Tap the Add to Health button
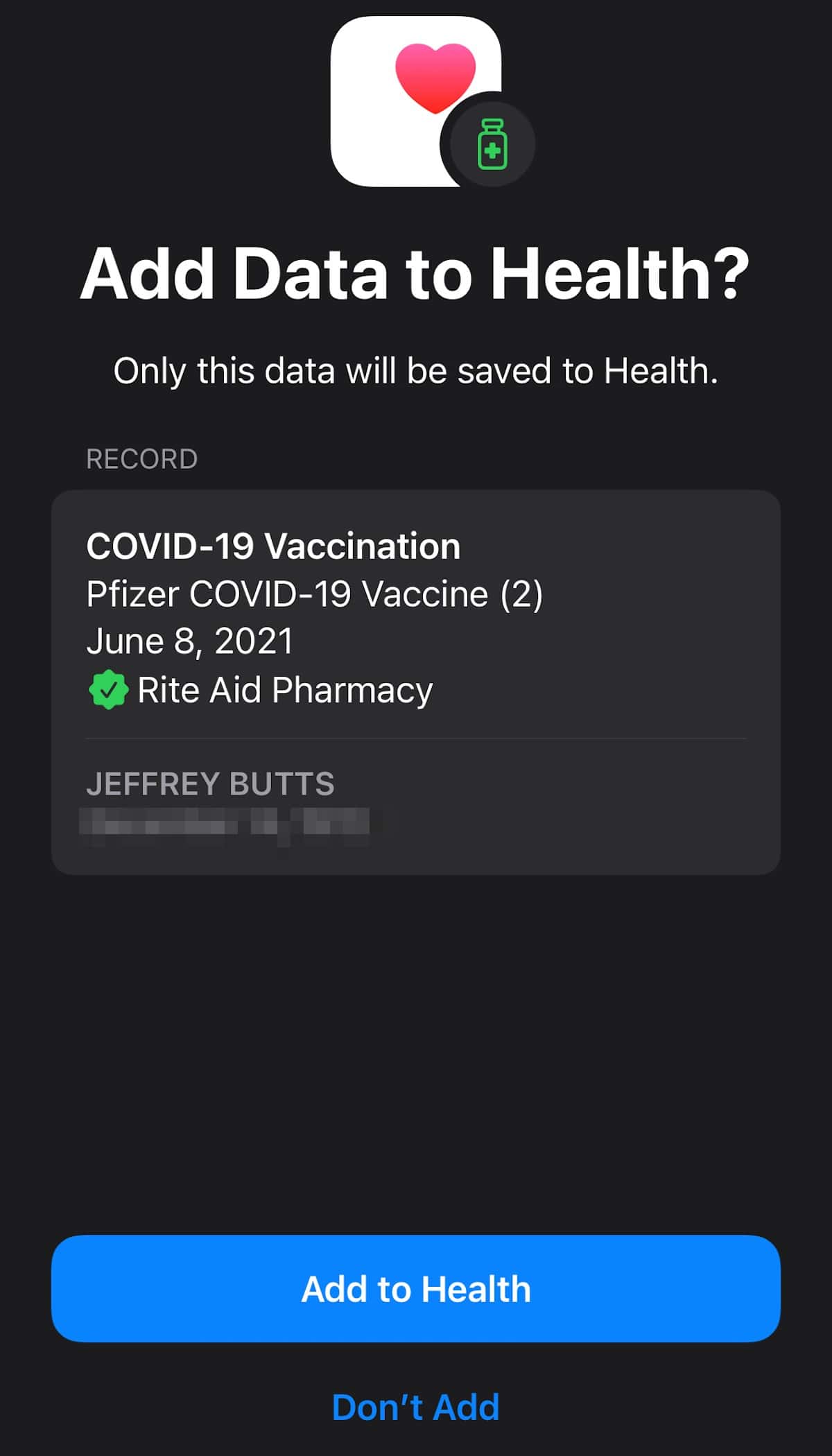Image resolution: width=832 pixels, height=1456 pixels. [x=416, y=1289]
